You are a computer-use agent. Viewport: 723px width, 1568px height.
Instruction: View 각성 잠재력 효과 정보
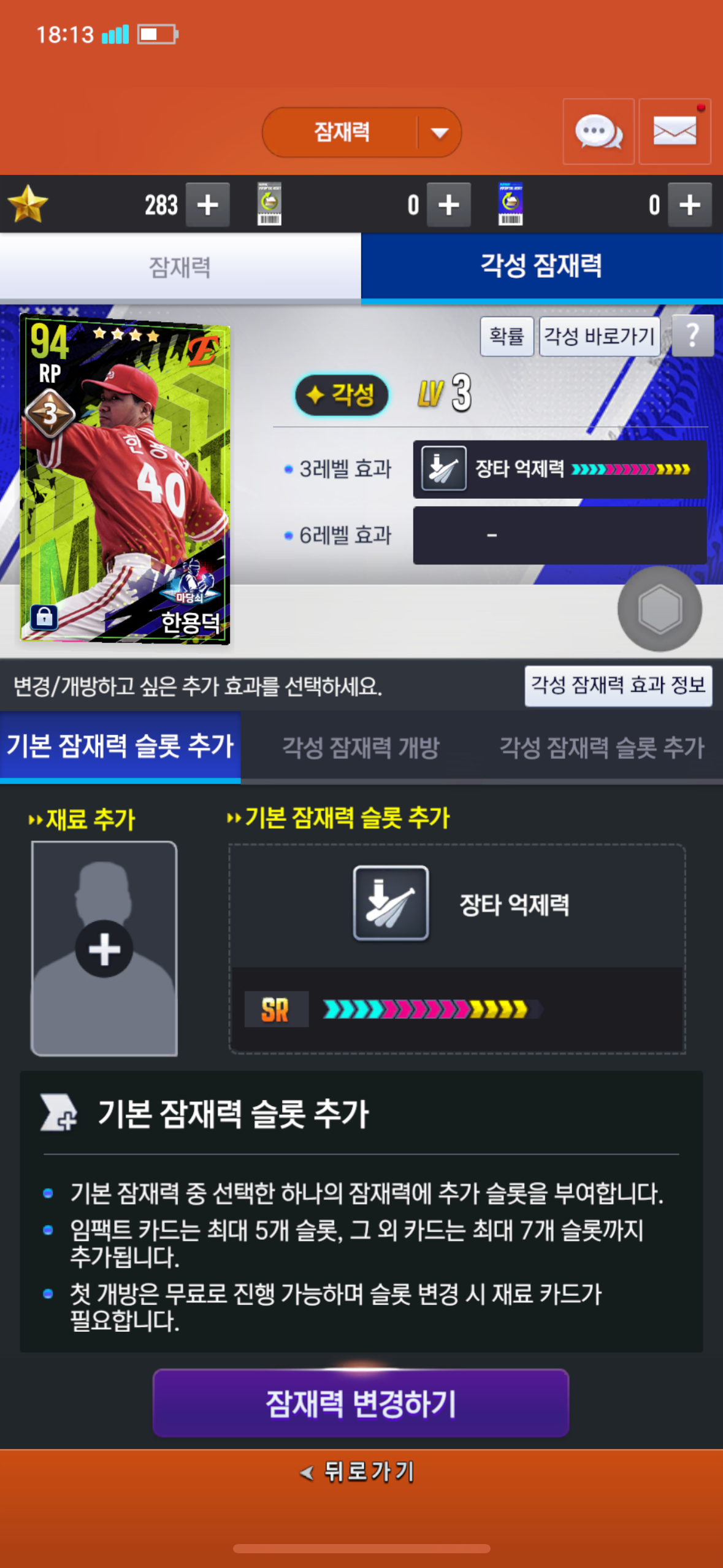coord(618,685)
